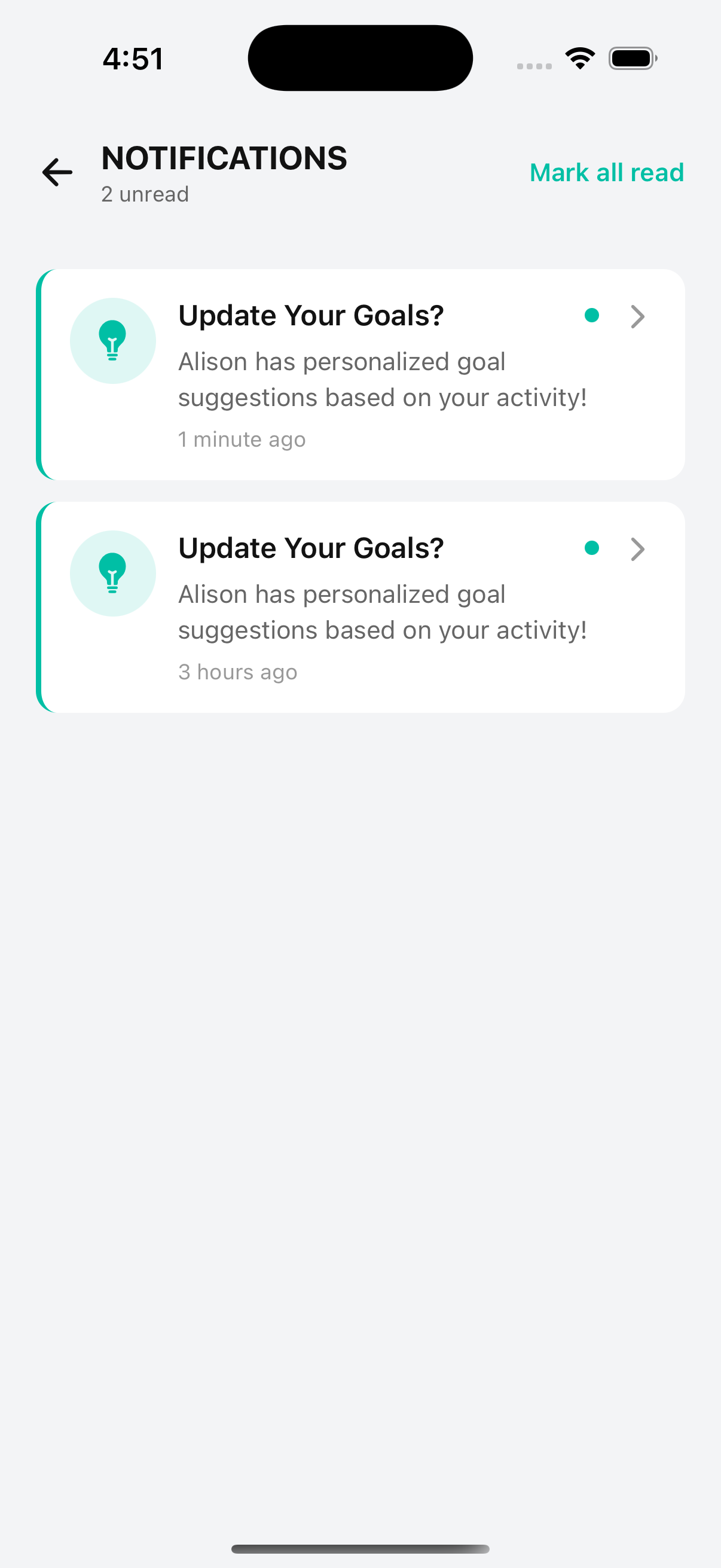Screen dimensions: 721x1568
Task: Expand the second notification using its chevron
Action: pyautogui.click(x=638, y=549)
